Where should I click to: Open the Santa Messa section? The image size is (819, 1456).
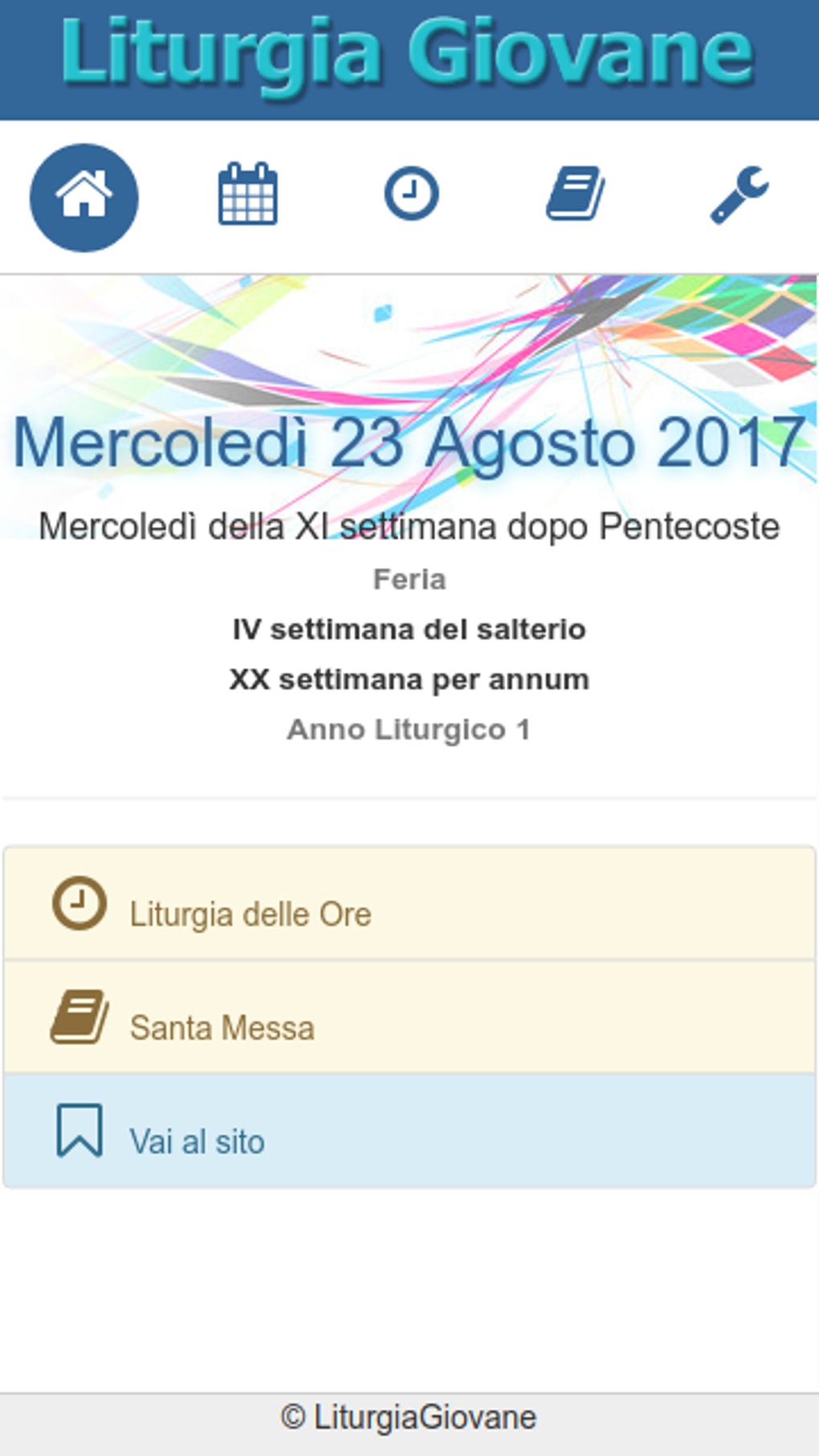(x=224, y=1027)
